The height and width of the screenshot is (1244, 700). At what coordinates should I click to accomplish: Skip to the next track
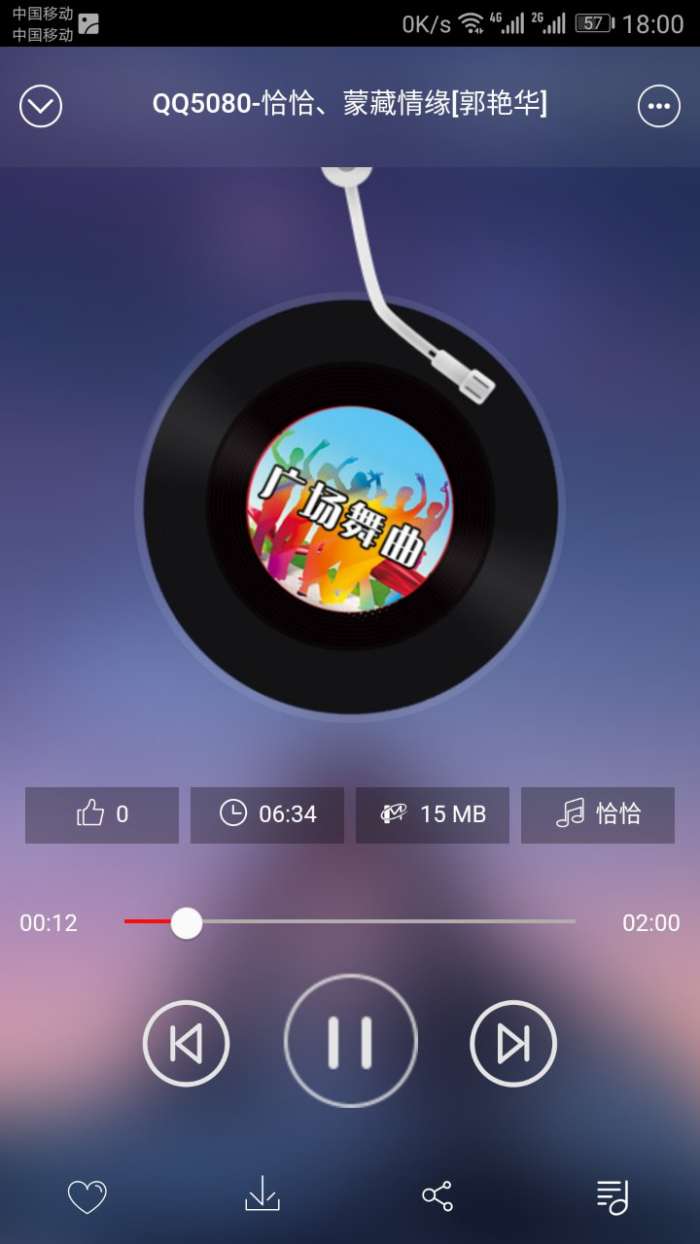513,1043
